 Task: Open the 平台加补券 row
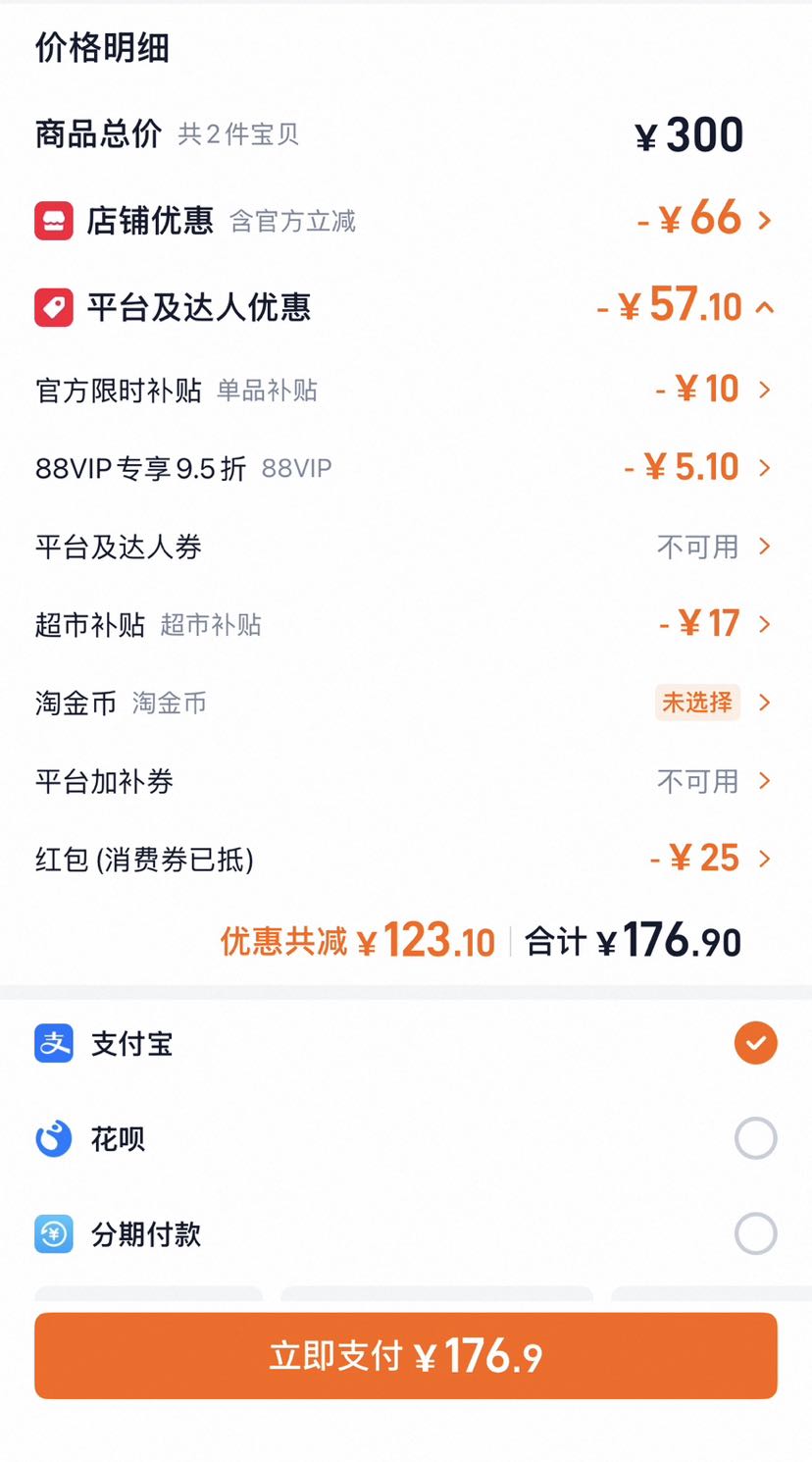[406, 781]
